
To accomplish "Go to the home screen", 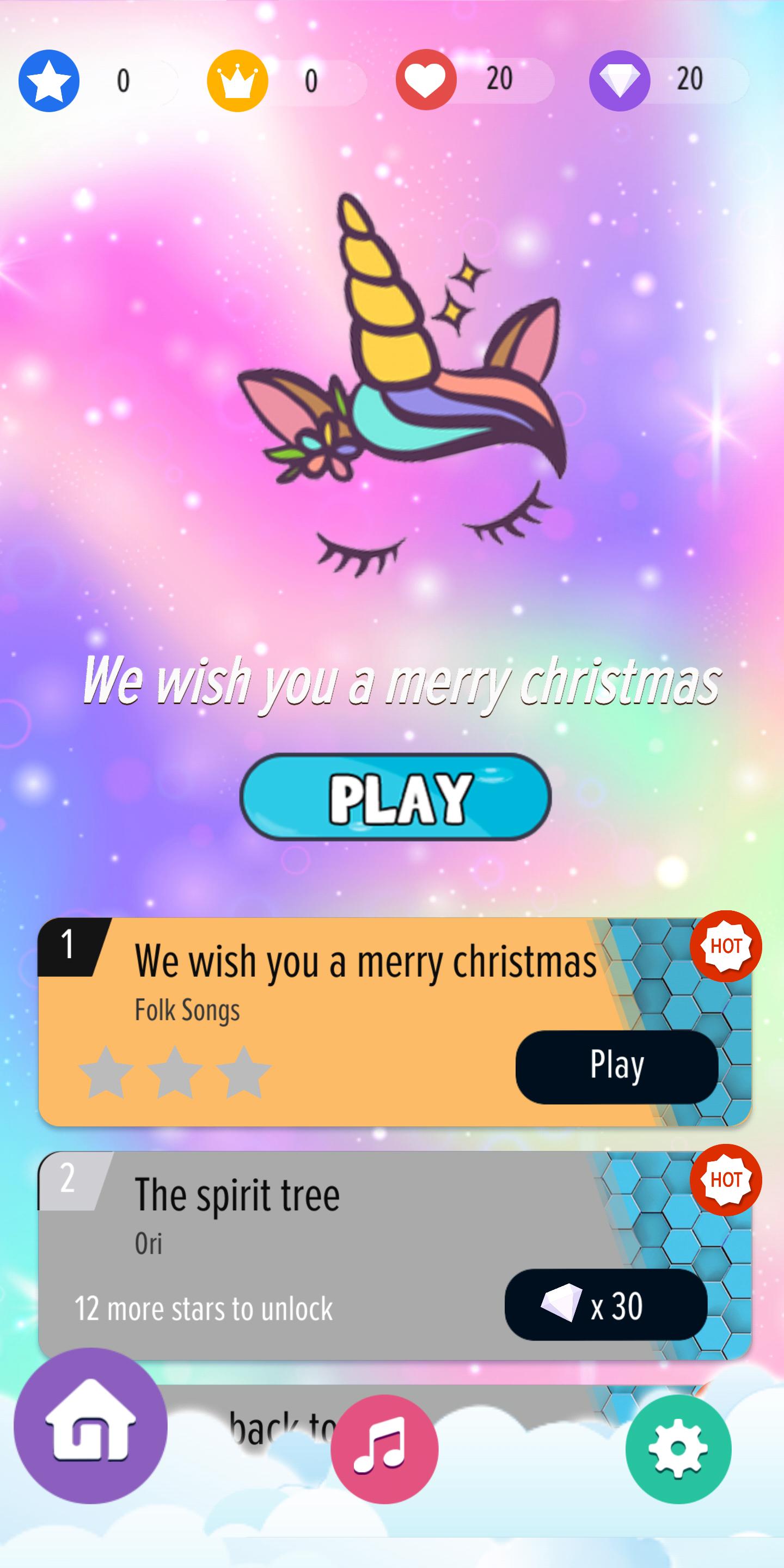I will click(90, 1425).
